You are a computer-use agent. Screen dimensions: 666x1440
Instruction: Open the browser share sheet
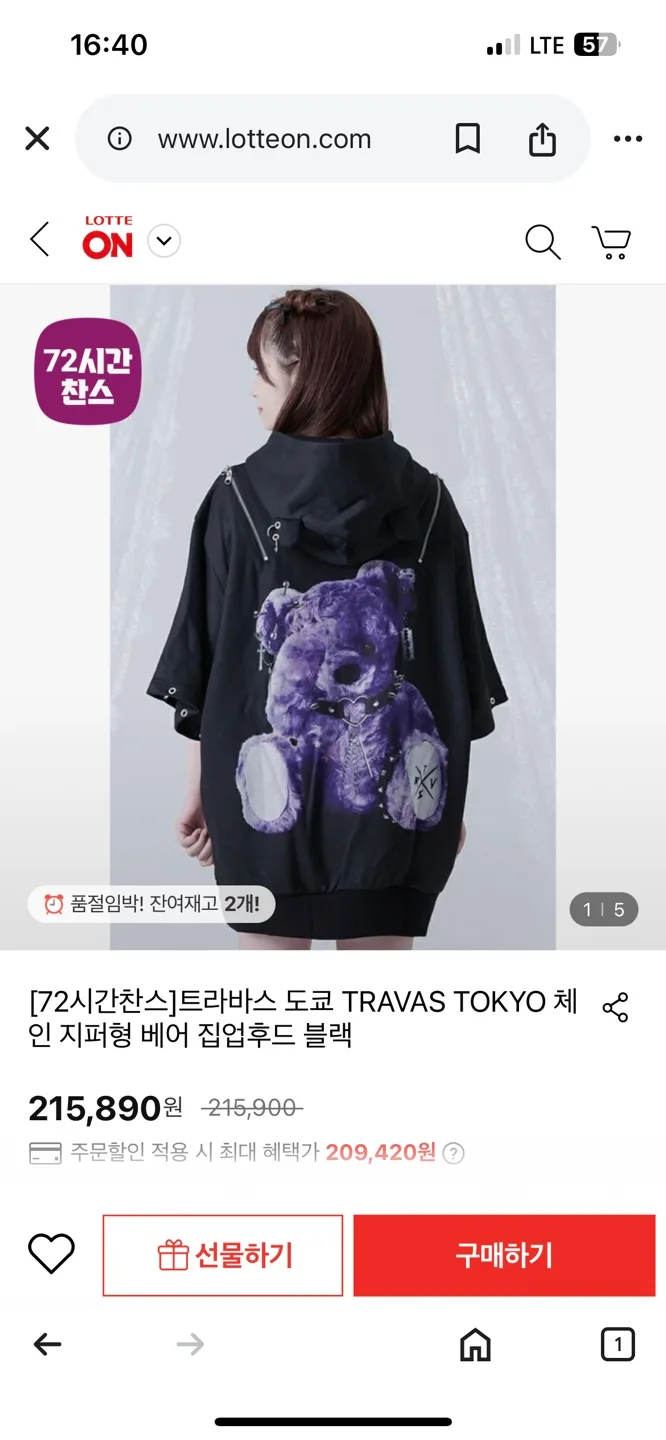[542, 139]
